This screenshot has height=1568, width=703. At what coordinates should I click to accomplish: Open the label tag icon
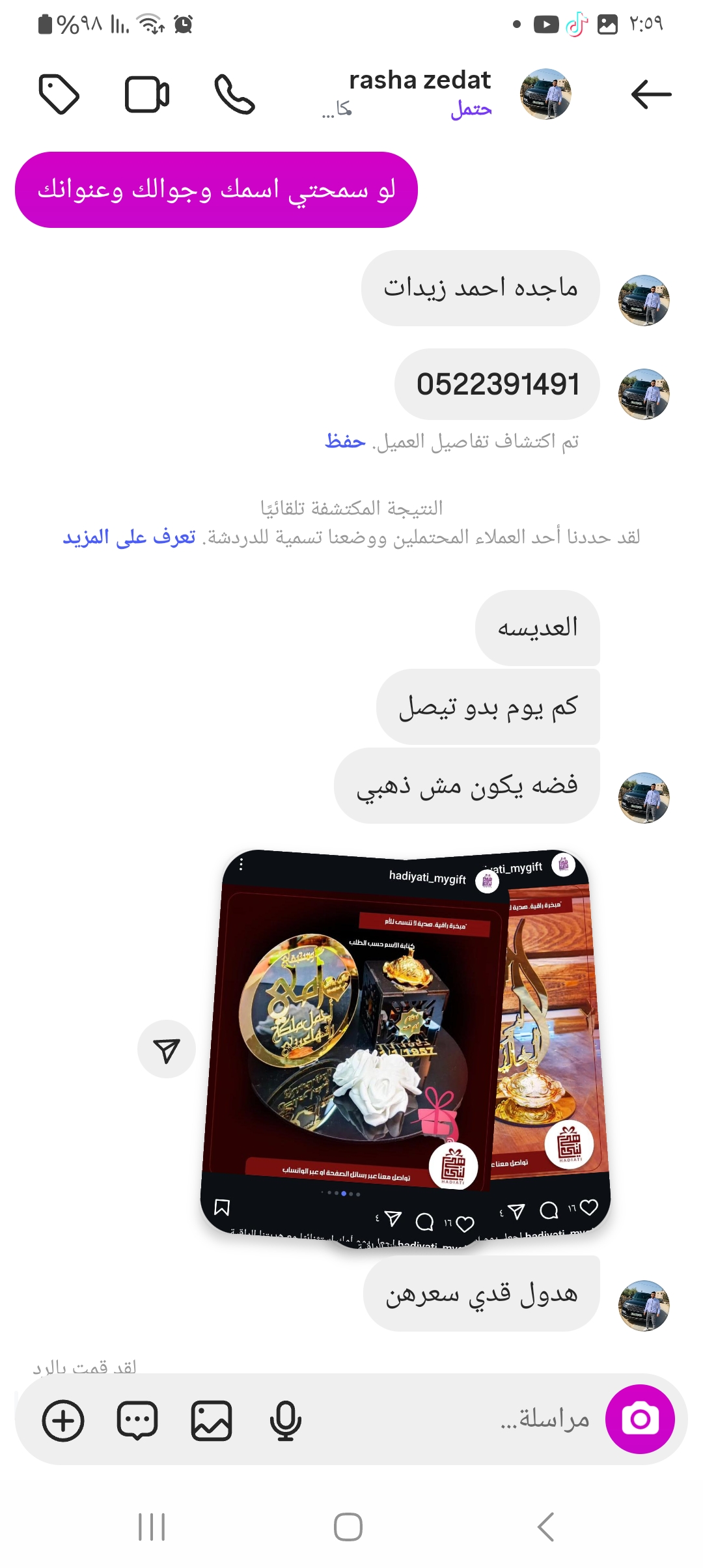(59, 94)
